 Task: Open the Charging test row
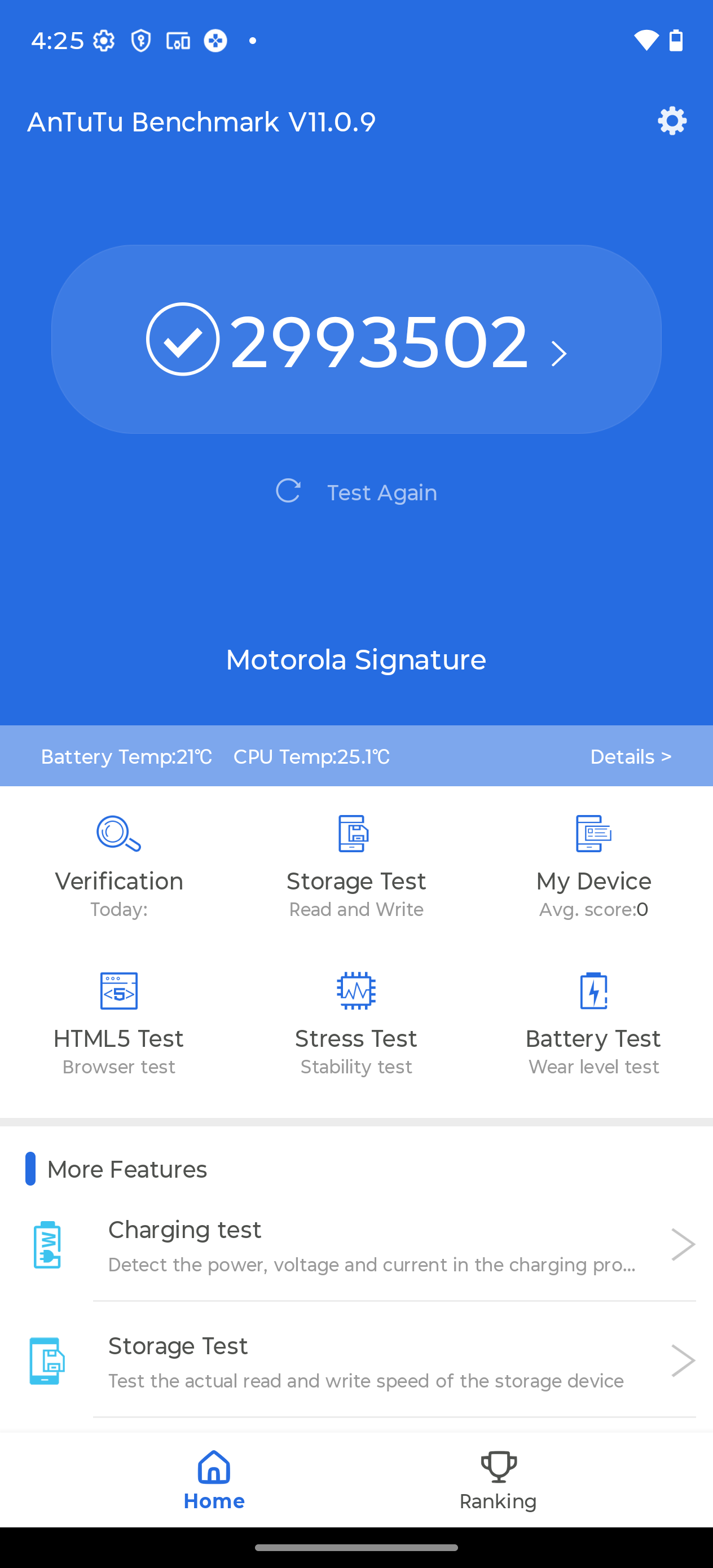tap(371, 1245)
